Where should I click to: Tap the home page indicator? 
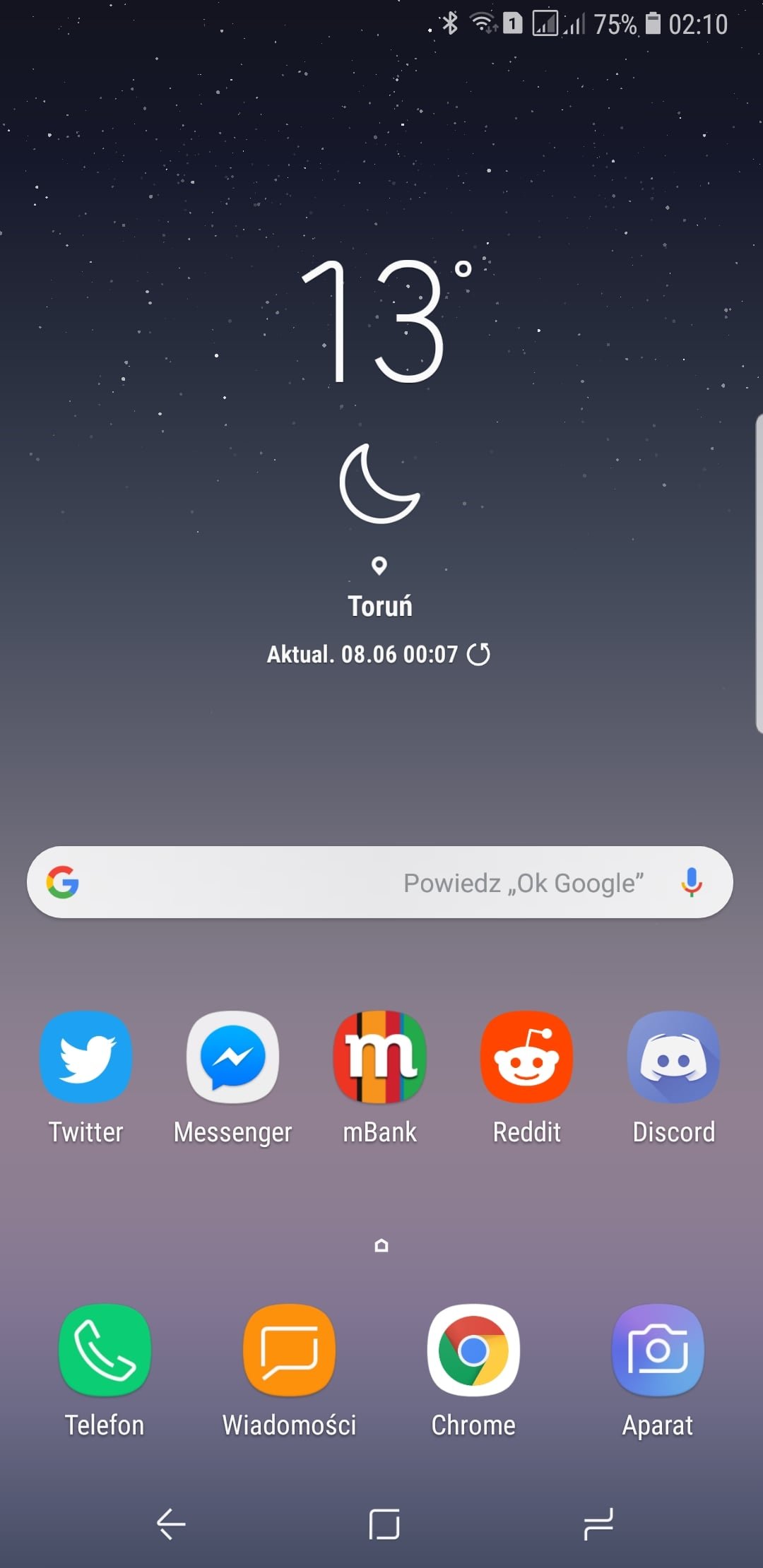pos(381,1245)
